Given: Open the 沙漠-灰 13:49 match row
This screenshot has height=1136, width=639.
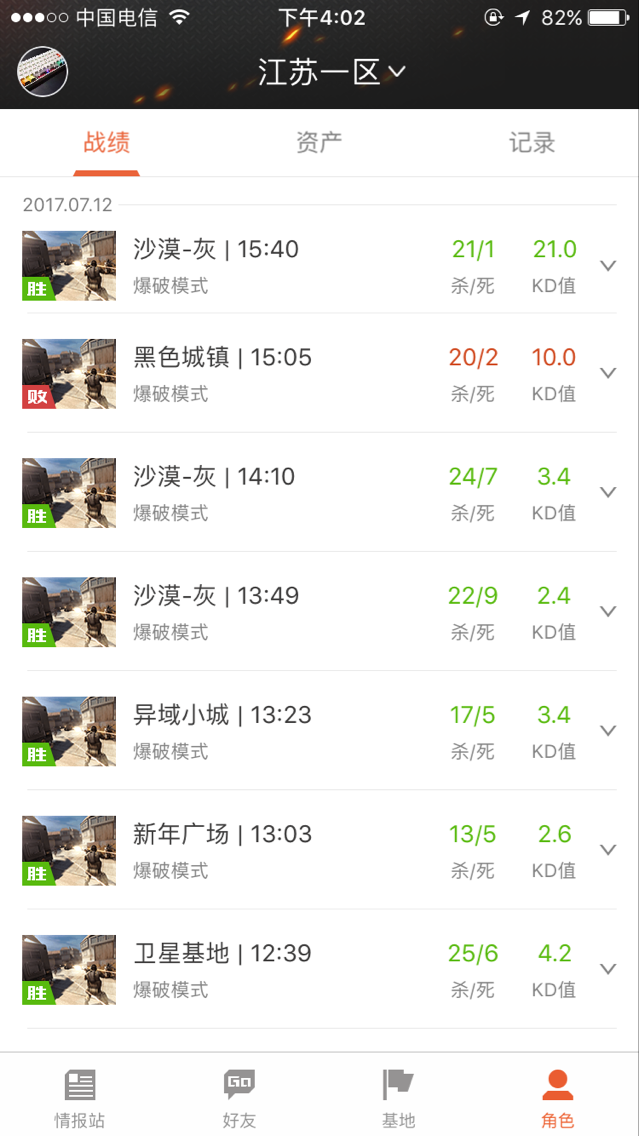Looking at the screenshot, I should 320,611.
